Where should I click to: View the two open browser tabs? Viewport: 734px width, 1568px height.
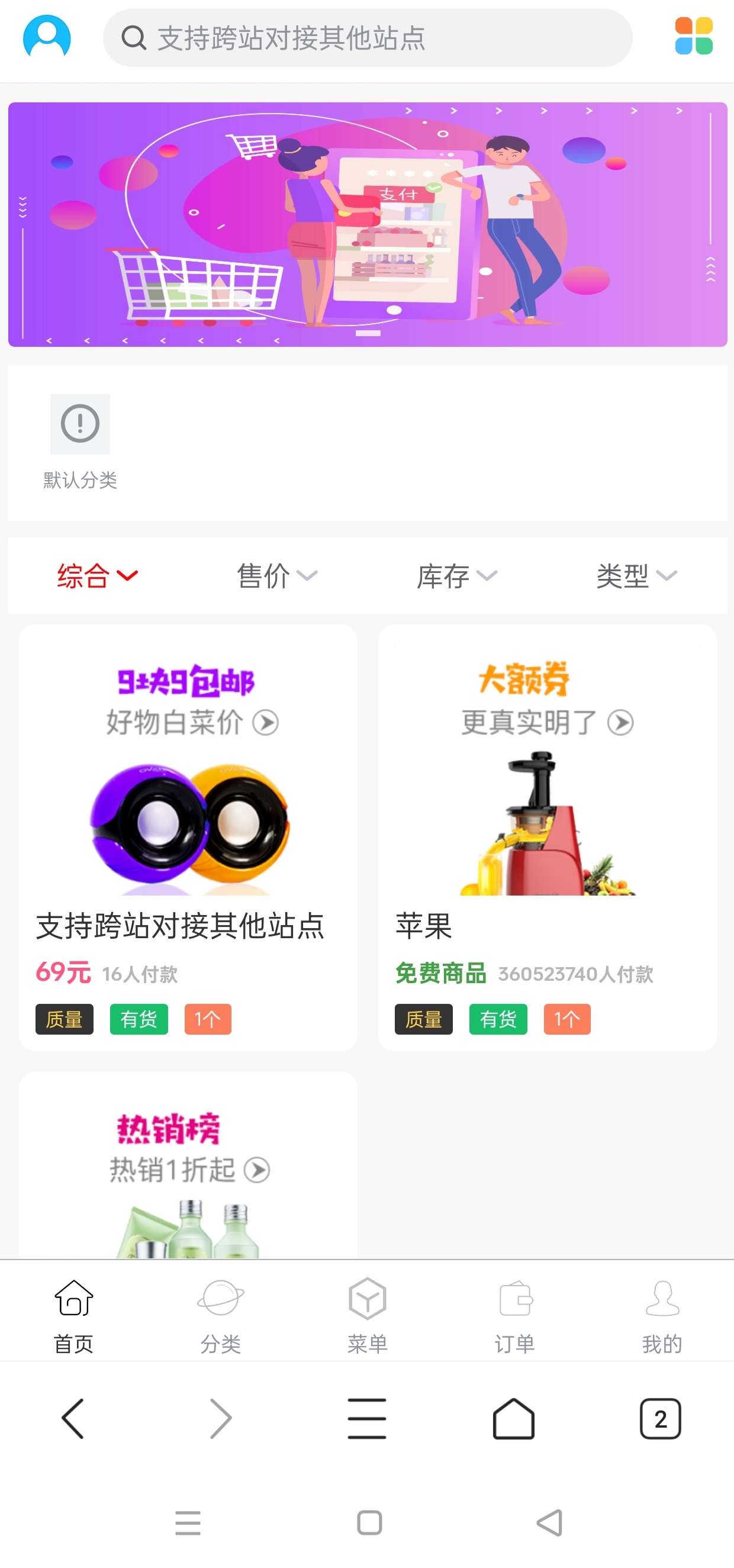click(661, 1418)
